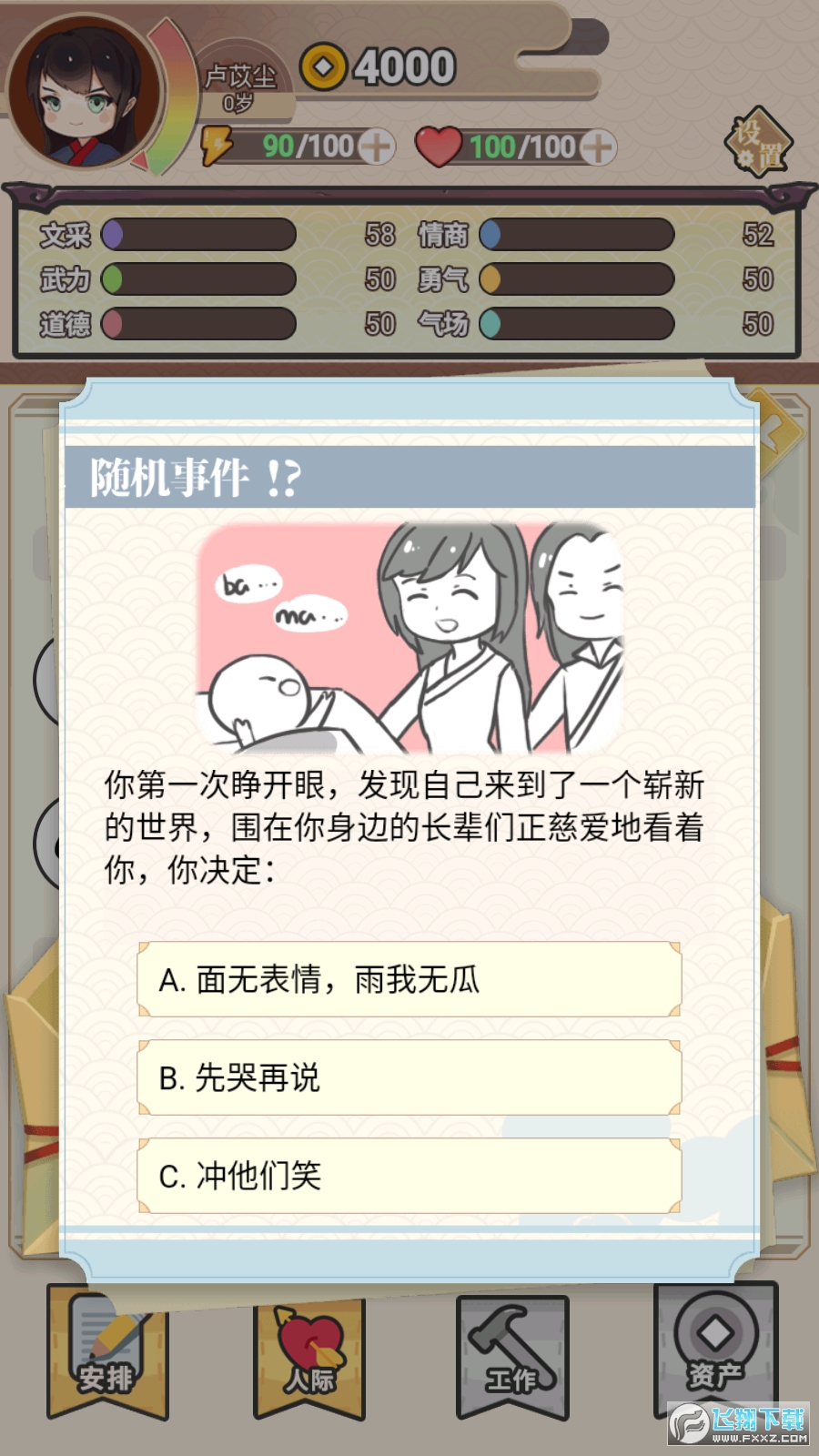Choose answer A 面无表情，雨我无瓜

click(409, 979)
